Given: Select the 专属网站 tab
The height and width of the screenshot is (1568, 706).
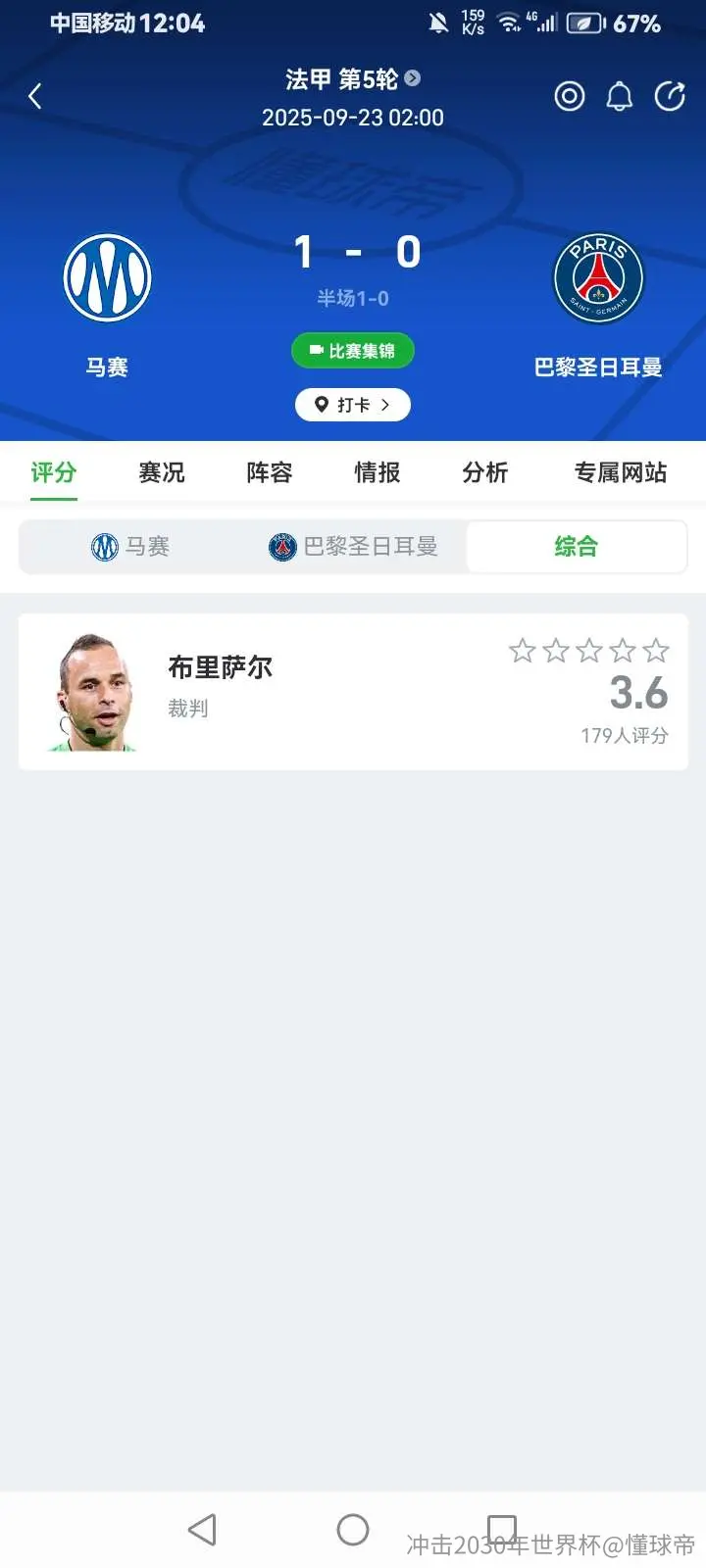Looking at the screenshot, I should pos(621,472).
